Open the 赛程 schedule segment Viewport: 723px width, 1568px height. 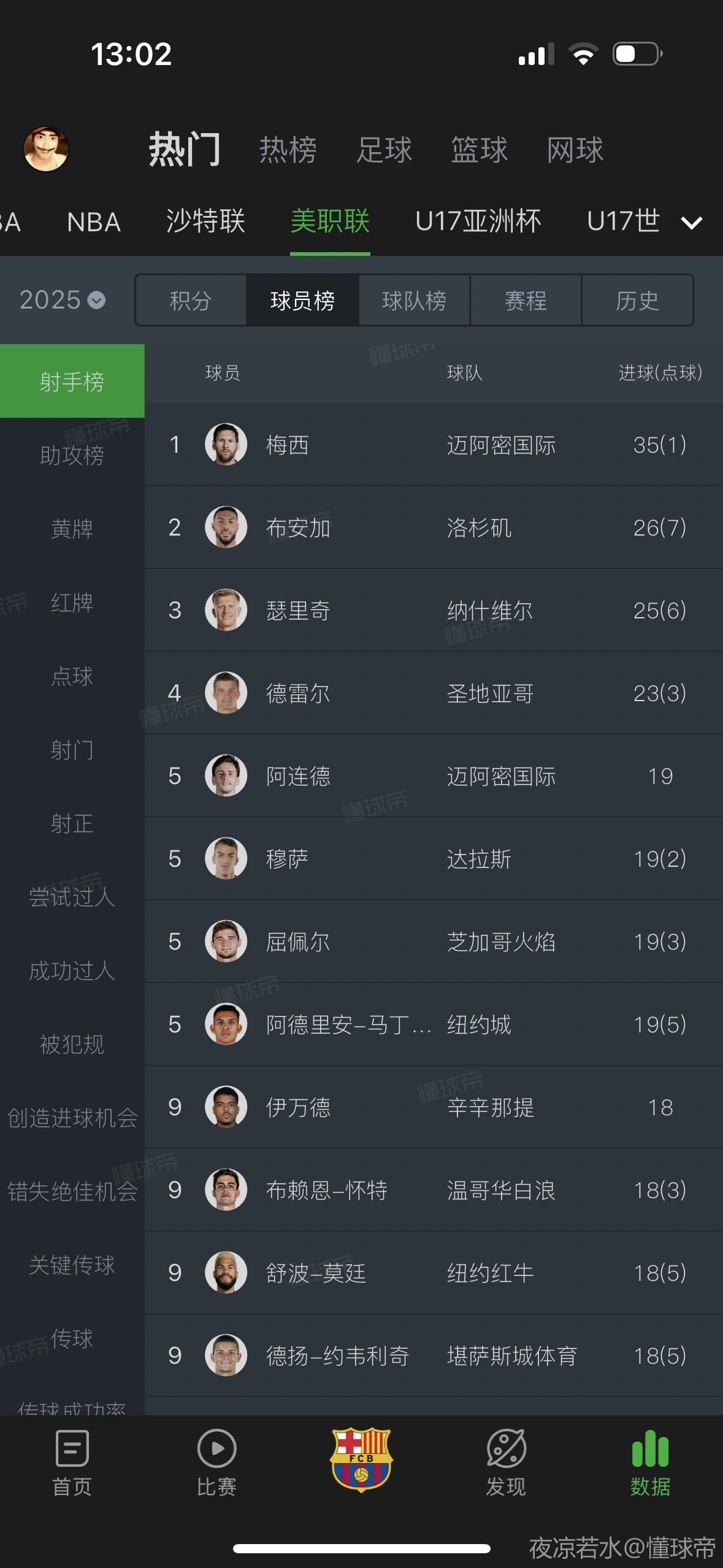tap(526, 301)
